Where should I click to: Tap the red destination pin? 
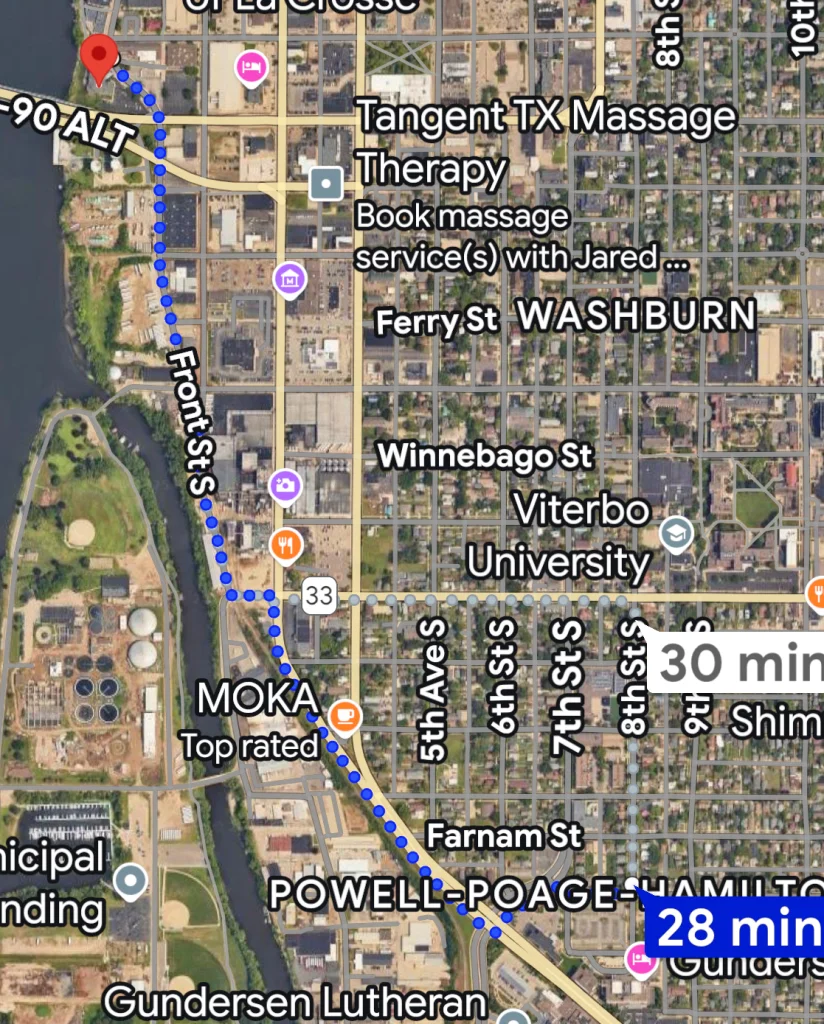[x=98, y=56]
